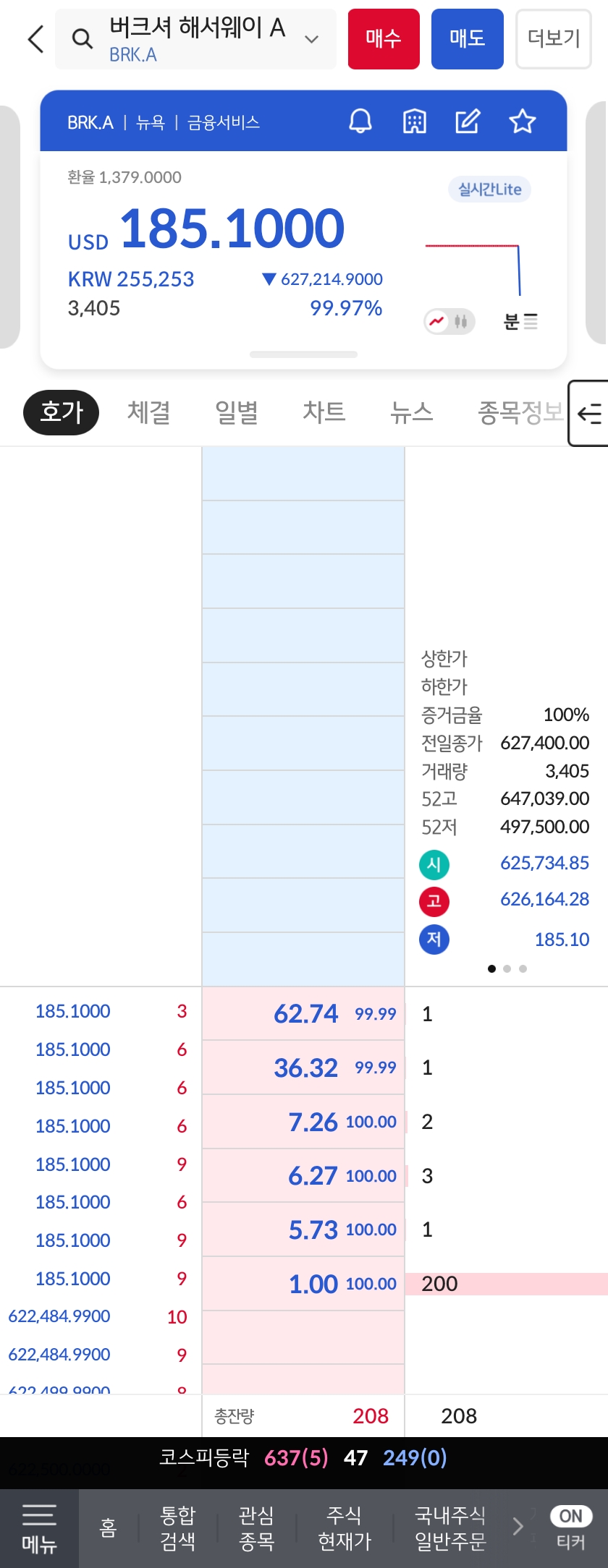The height and width of the screenshot is (1568, 608).
Task: Collapse the order book side panel arrow
Action: click(x=590, y=413)
